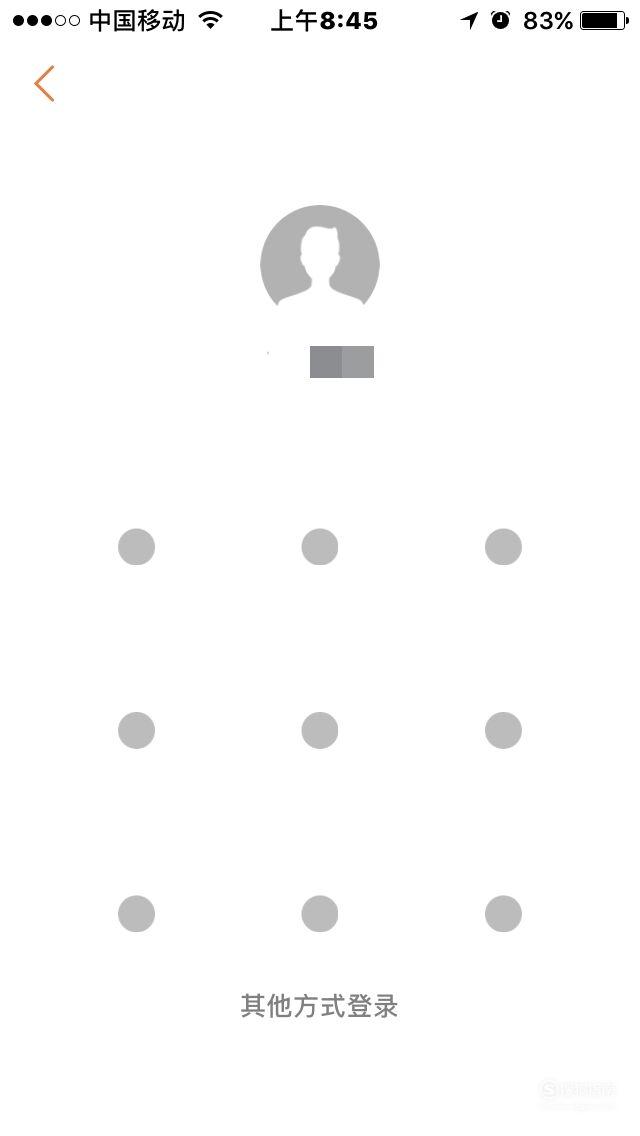This screenshot has width=640, height=1136.
Task: Select the top-middle pattern dot
Action: click(320, 547)
